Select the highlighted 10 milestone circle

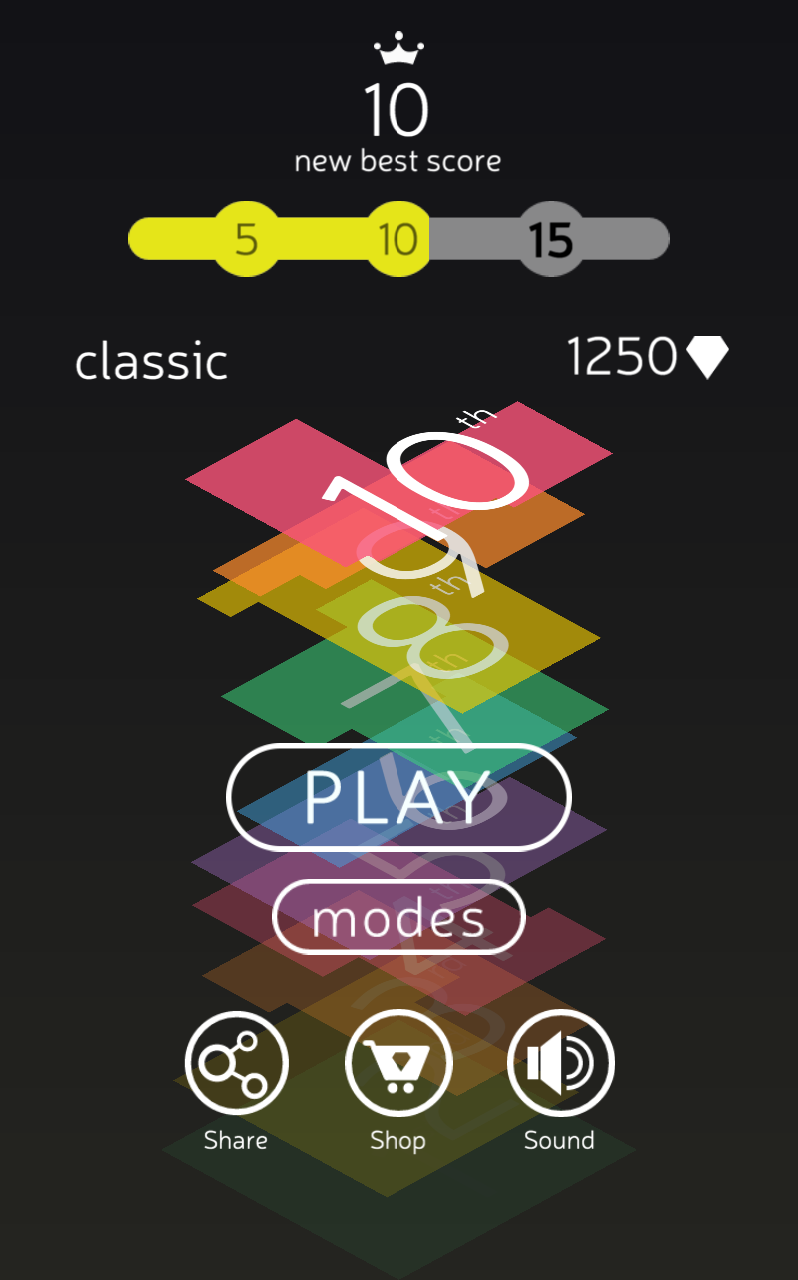tap(399, 240)
